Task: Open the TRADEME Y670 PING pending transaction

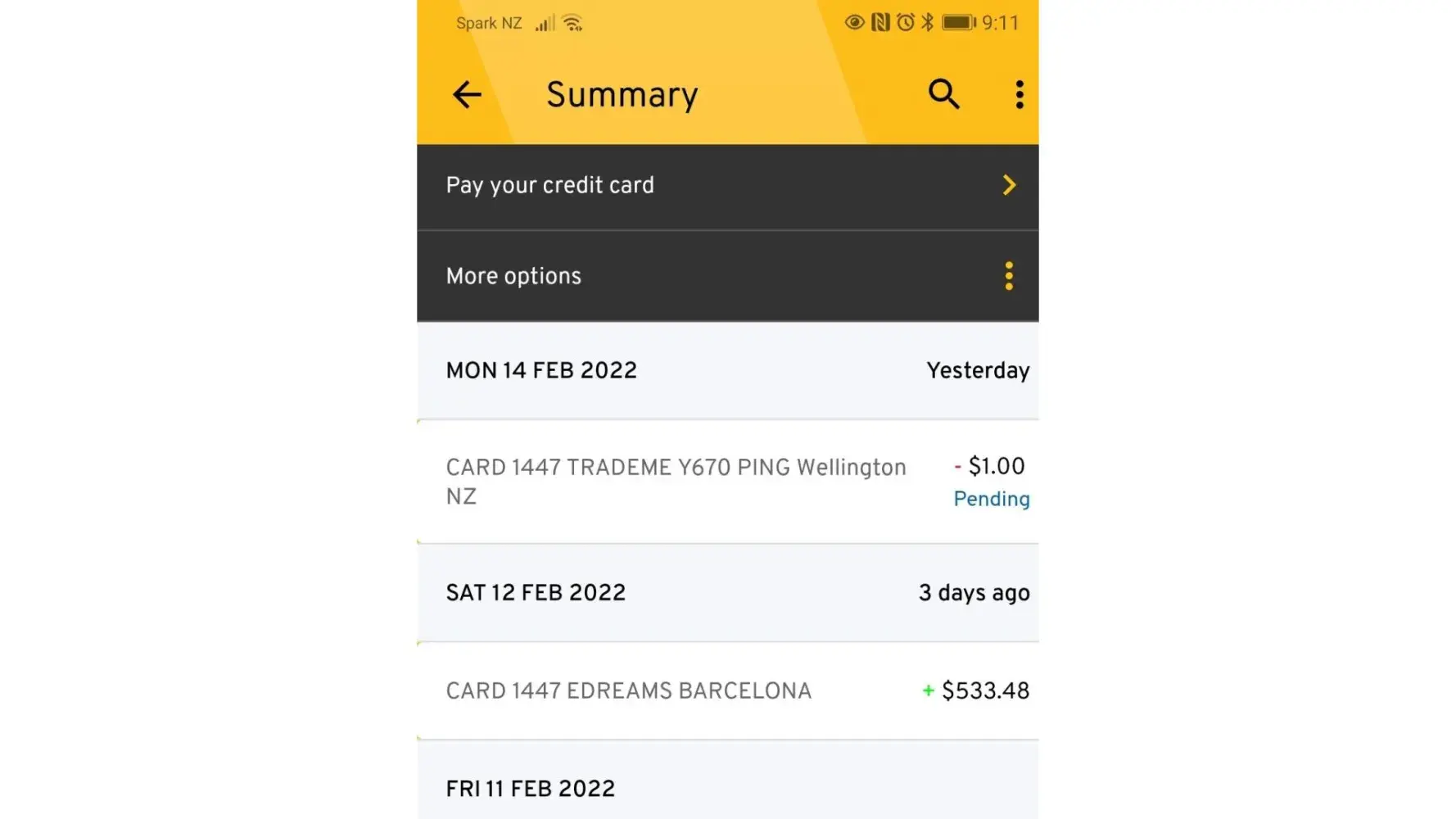Action: (x=727, y=482)
